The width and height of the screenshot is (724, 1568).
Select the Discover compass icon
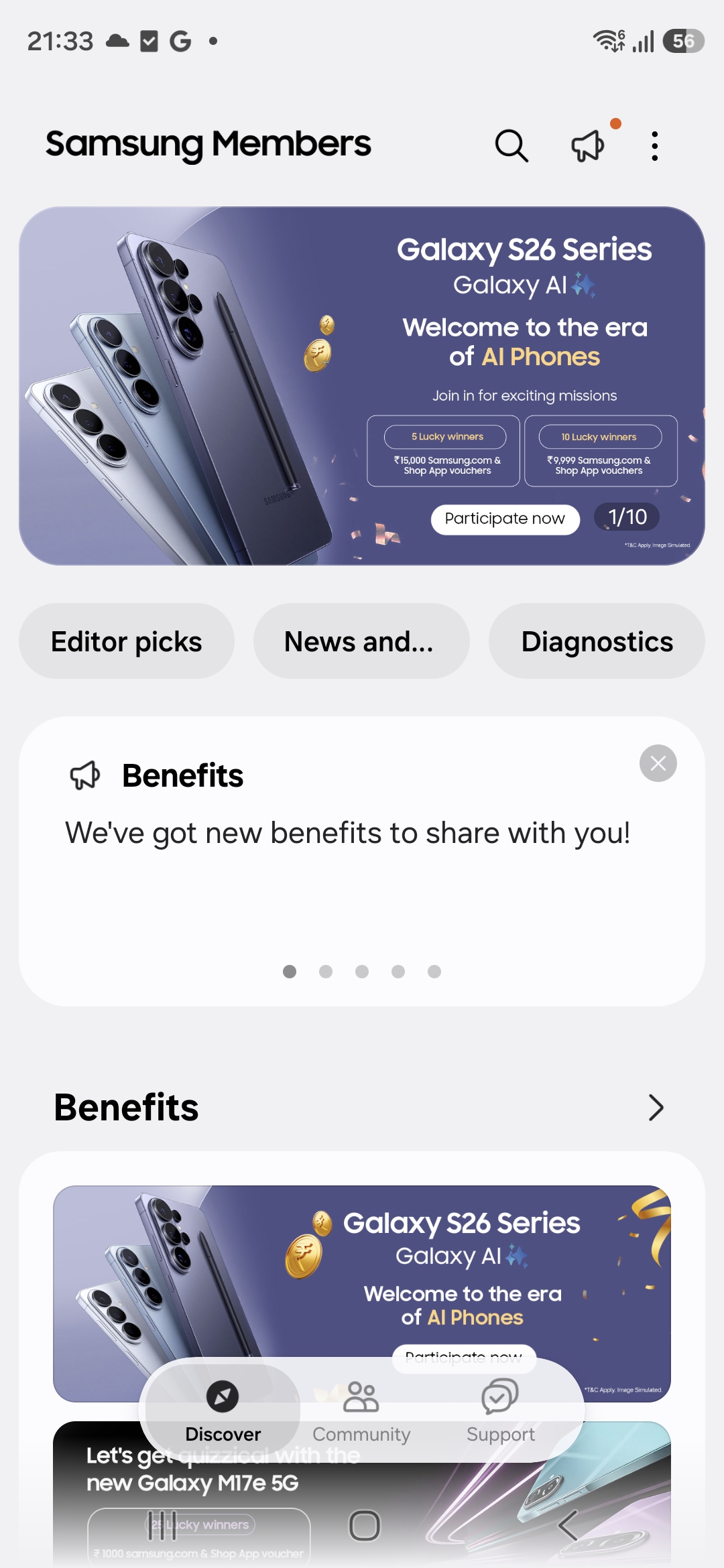click(x=223, y=1395)
